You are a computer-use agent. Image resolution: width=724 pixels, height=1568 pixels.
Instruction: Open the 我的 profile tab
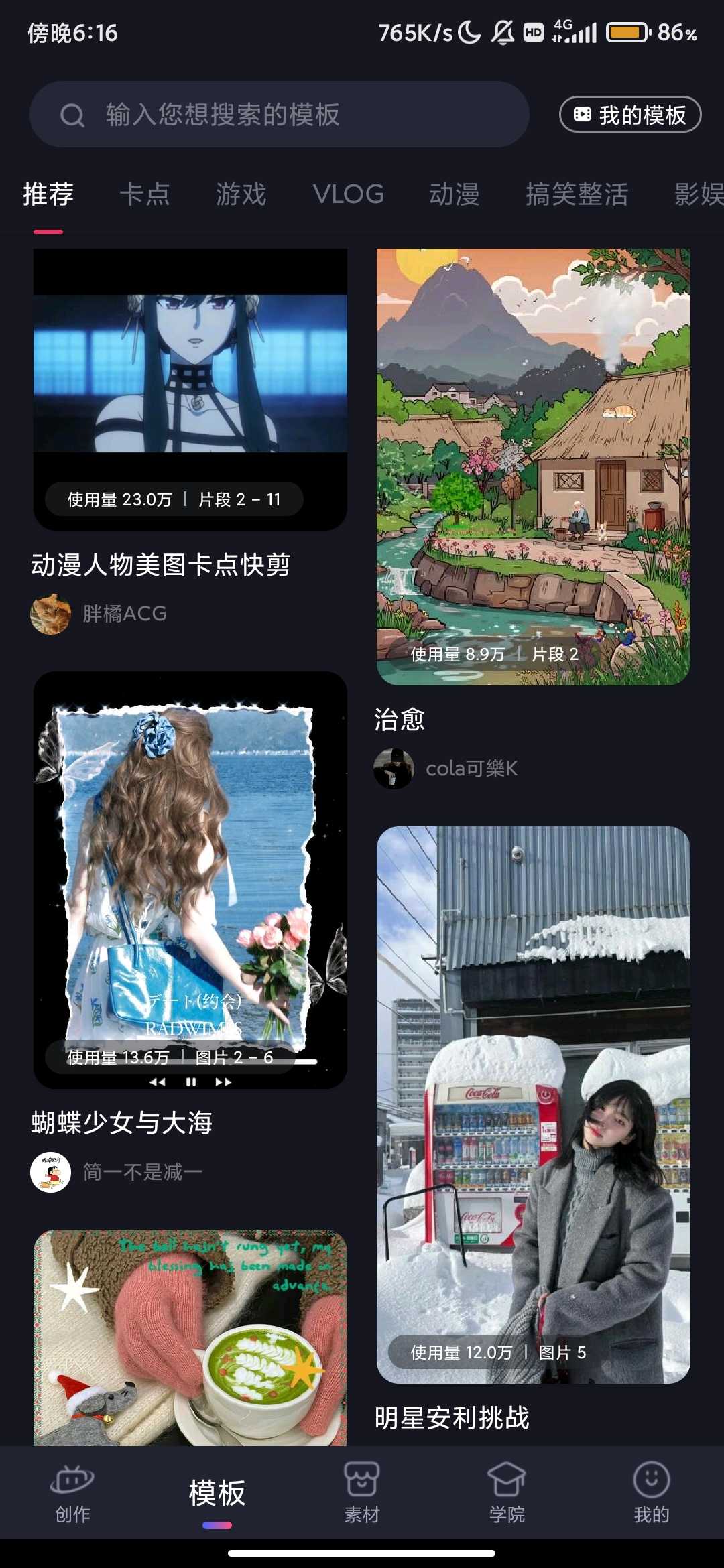[651, 1493]
